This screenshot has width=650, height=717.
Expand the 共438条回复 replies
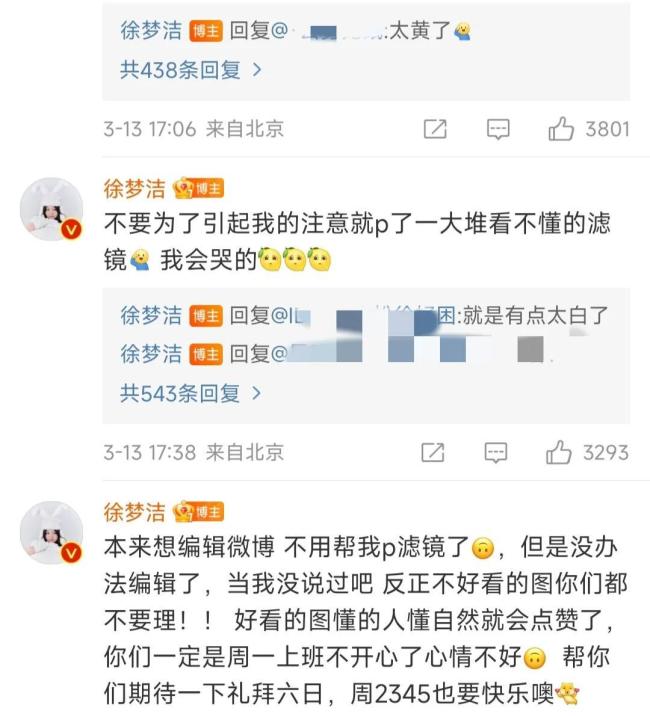190,70
